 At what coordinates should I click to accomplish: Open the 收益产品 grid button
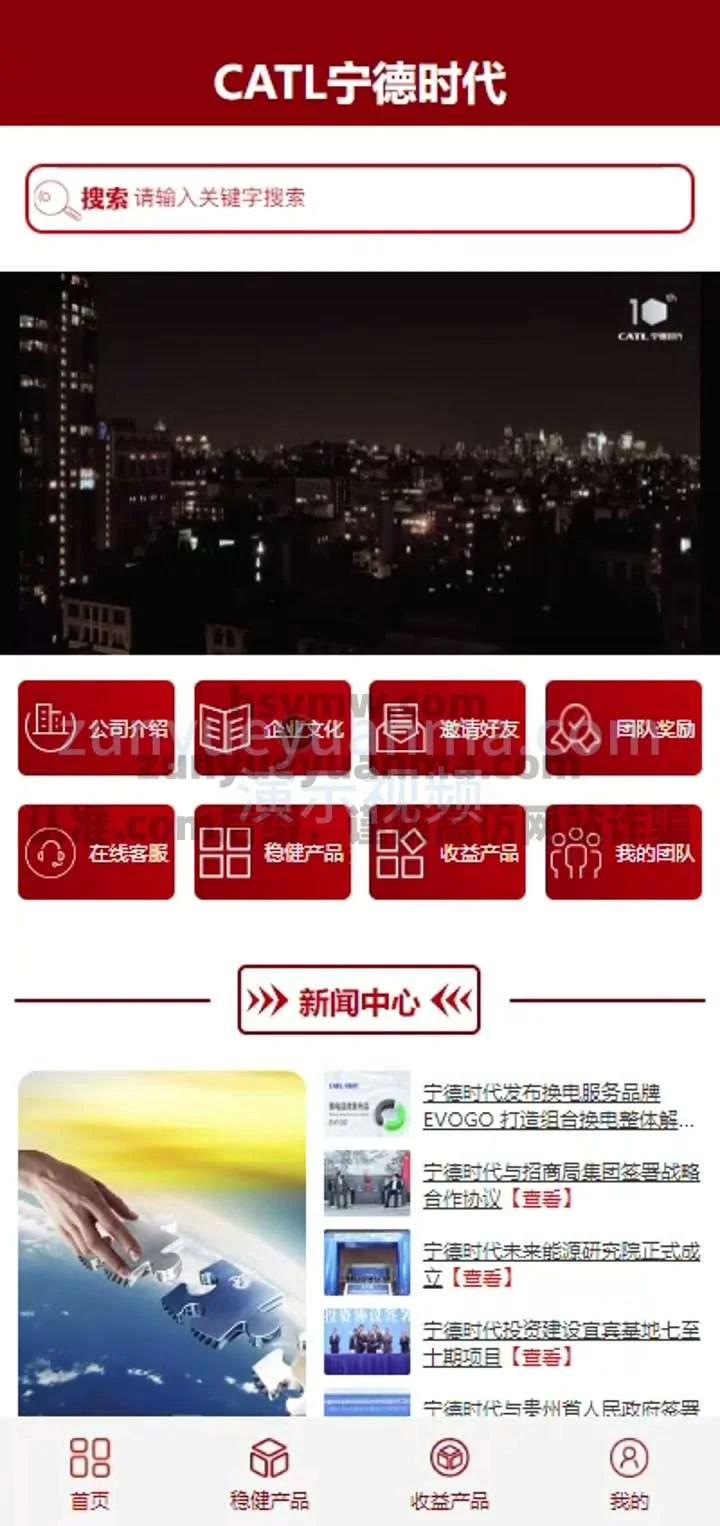point(447,852)
